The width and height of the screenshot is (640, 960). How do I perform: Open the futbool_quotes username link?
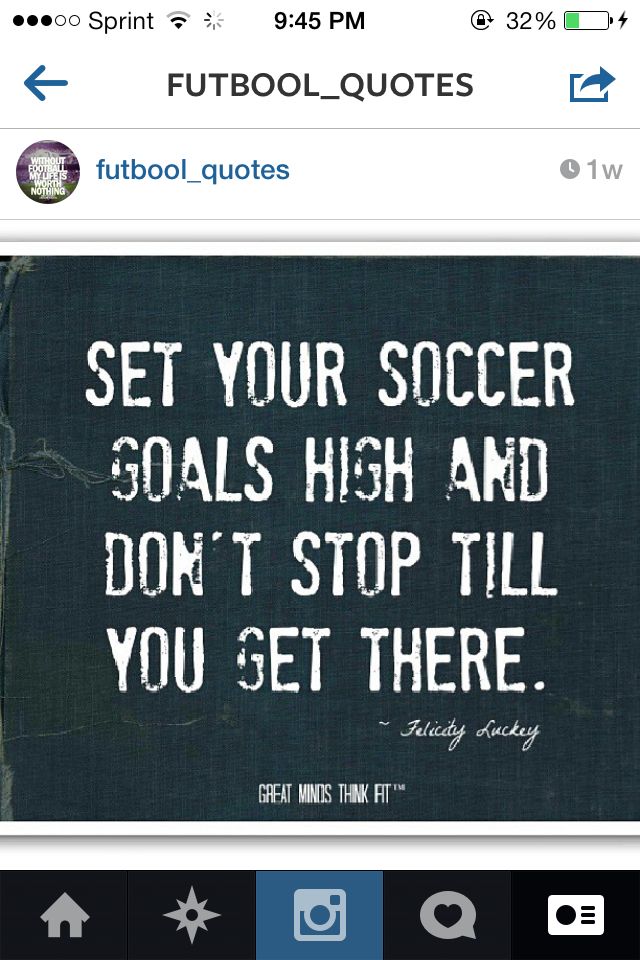(x=193, y=170)
